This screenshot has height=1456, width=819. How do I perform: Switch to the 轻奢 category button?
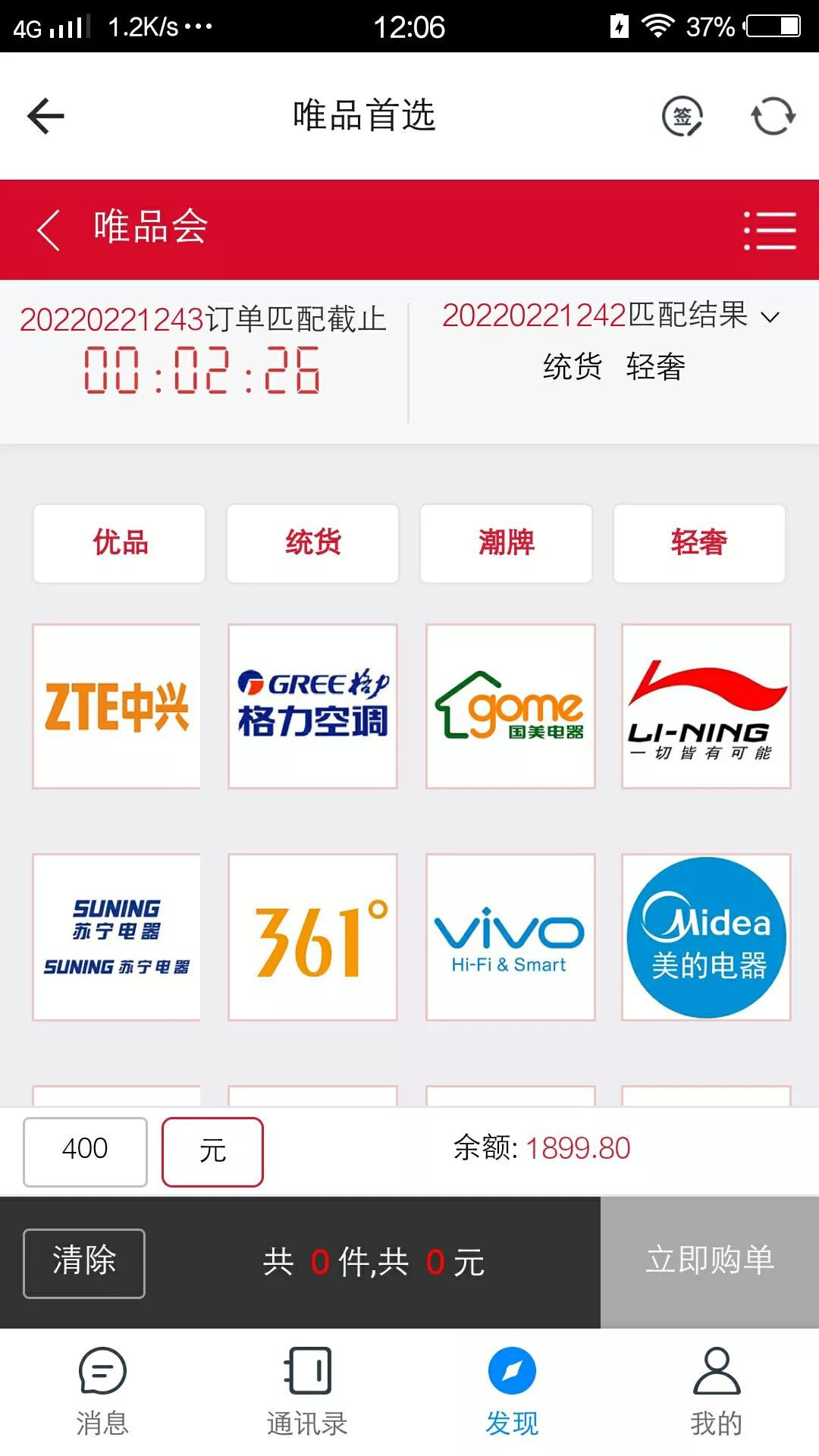[x=699, y=543]
